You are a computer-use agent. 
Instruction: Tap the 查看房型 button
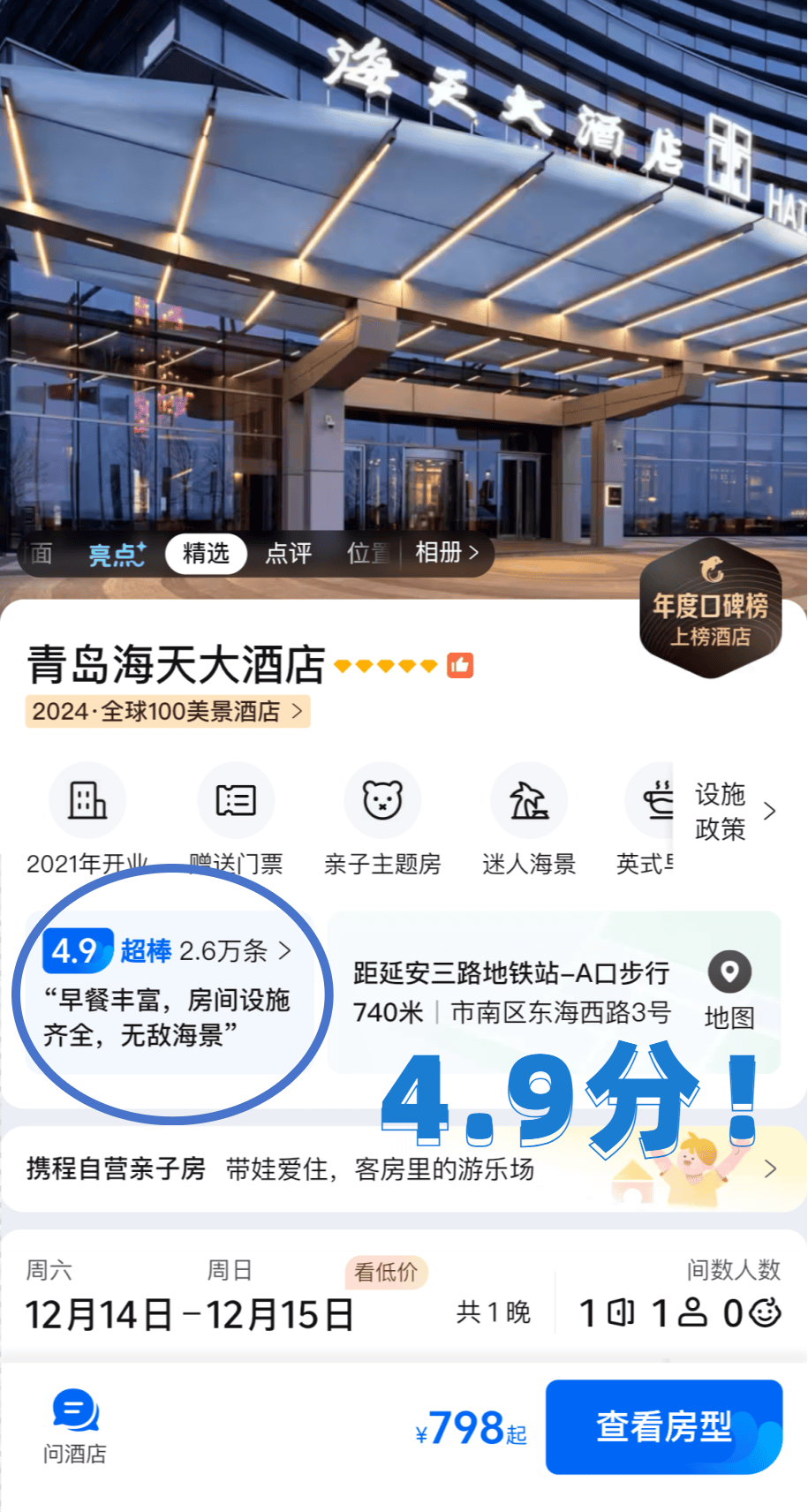tap(664, 1426)
